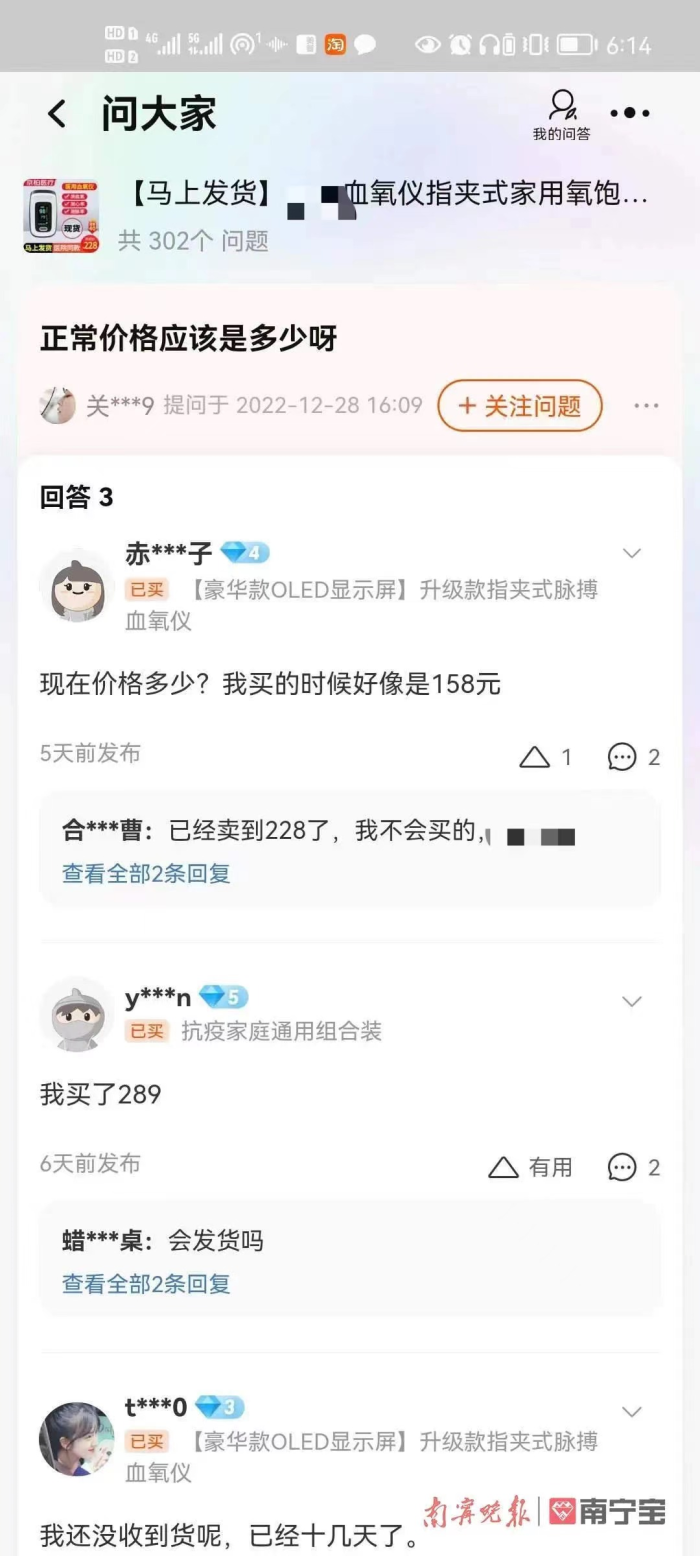Image resolution: width=700 pixels, height=1556 pixels.
Task: Tap 关注问题 to follow this question
Action: click(x=520, y=406)
